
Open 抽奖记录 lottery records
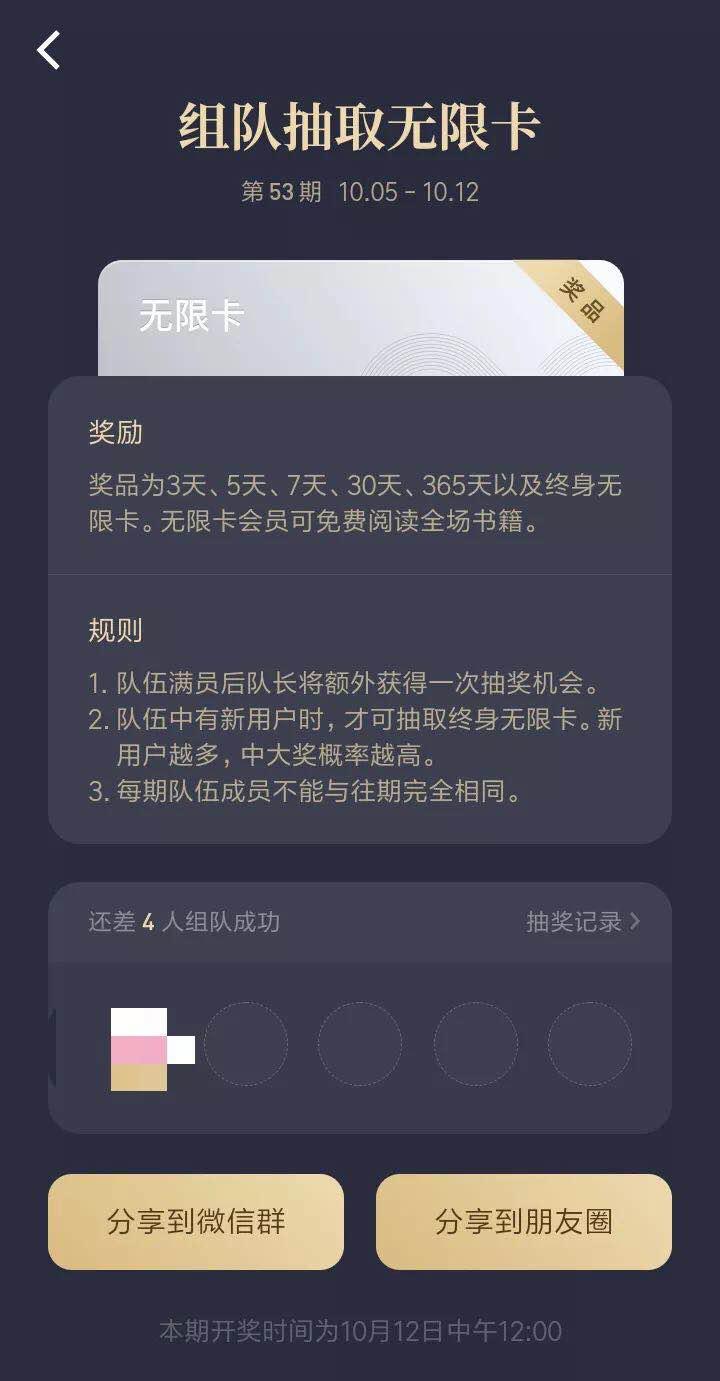click(x=582, y=921)
